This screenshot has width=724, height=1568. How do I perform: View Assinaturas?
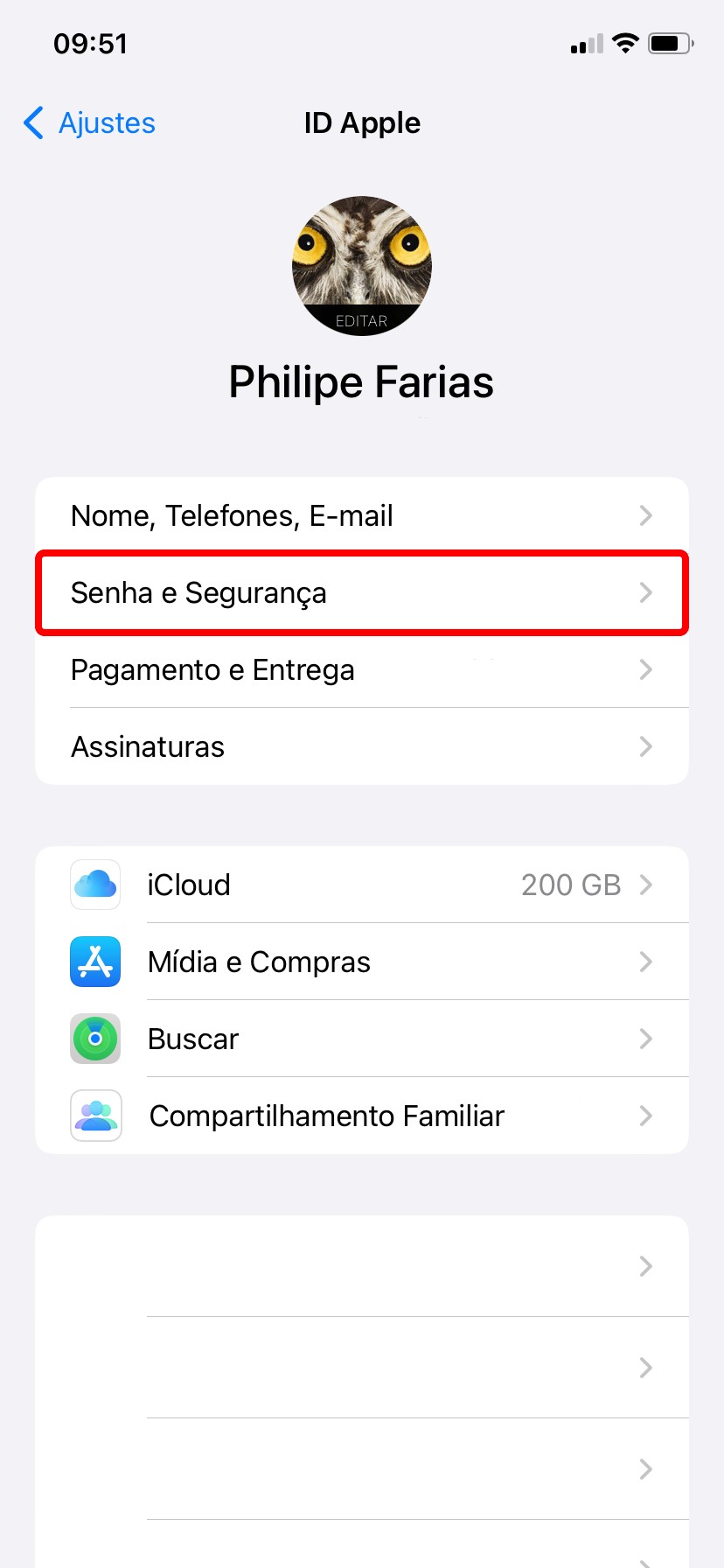(361, 747)
